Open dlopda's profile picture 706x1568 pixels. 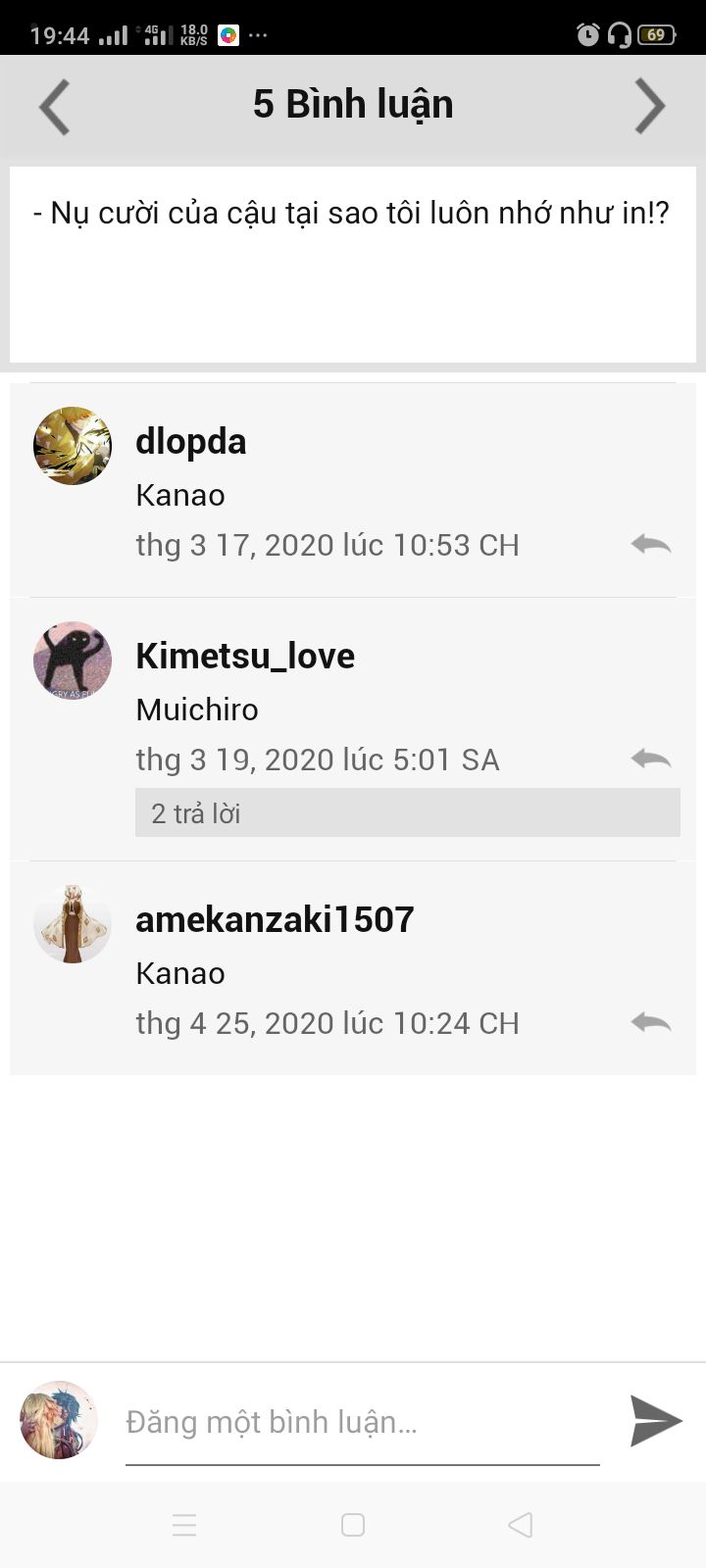(73, 446)
